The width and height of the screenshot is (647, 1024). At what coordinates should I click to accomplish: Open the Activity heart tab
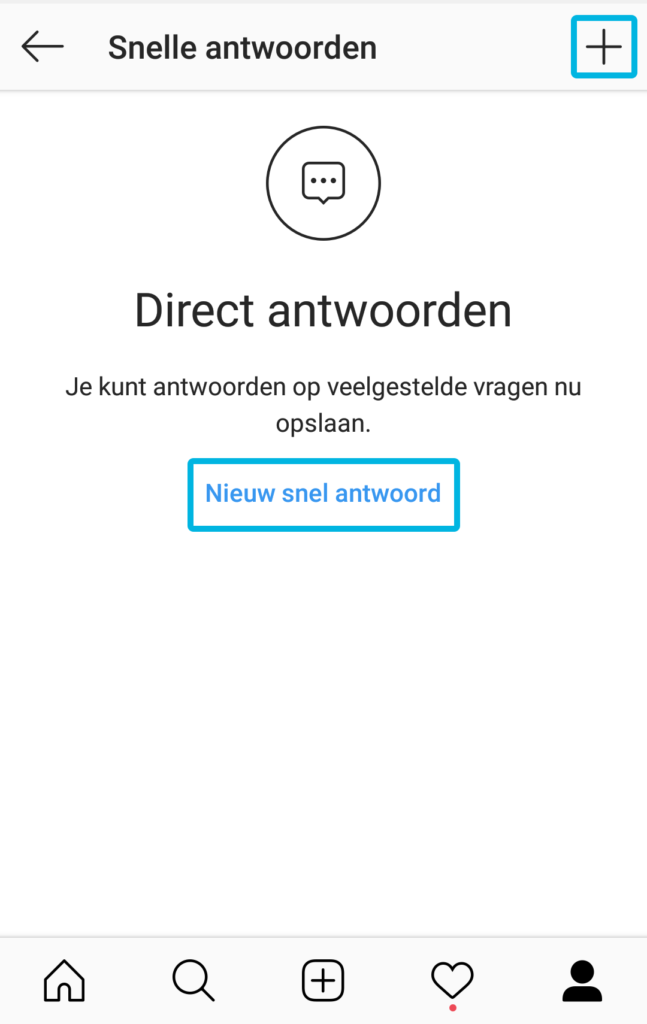point(452,980)
